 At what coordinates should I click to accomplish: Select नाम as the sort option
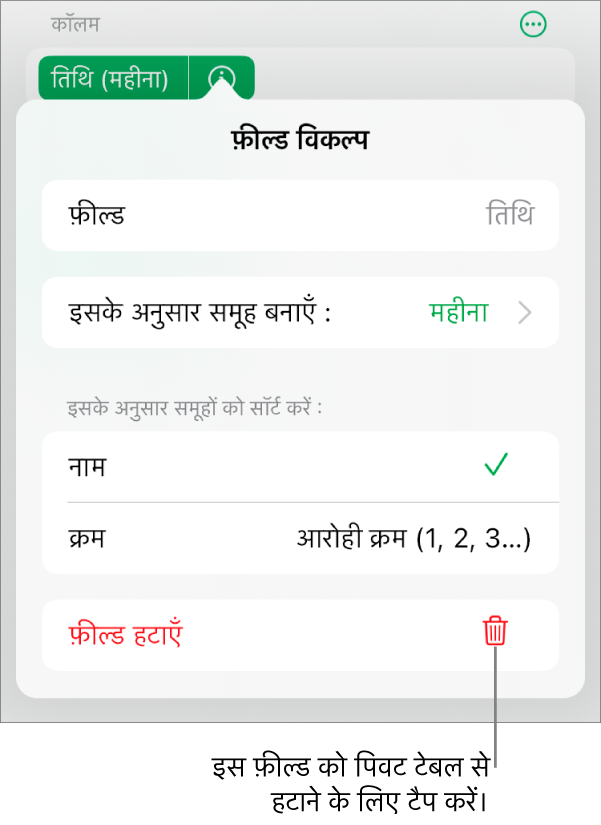click(x=300, y=466)
